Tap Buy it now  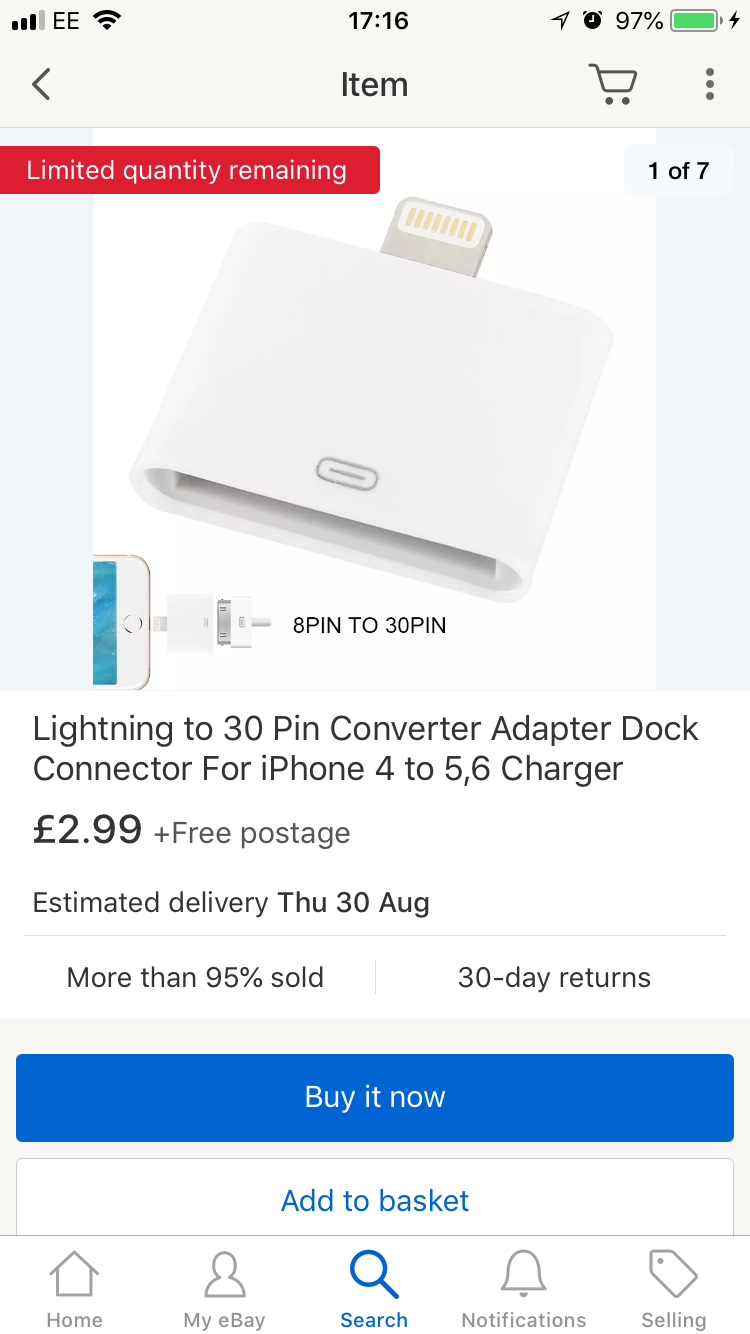[375, 1097]
